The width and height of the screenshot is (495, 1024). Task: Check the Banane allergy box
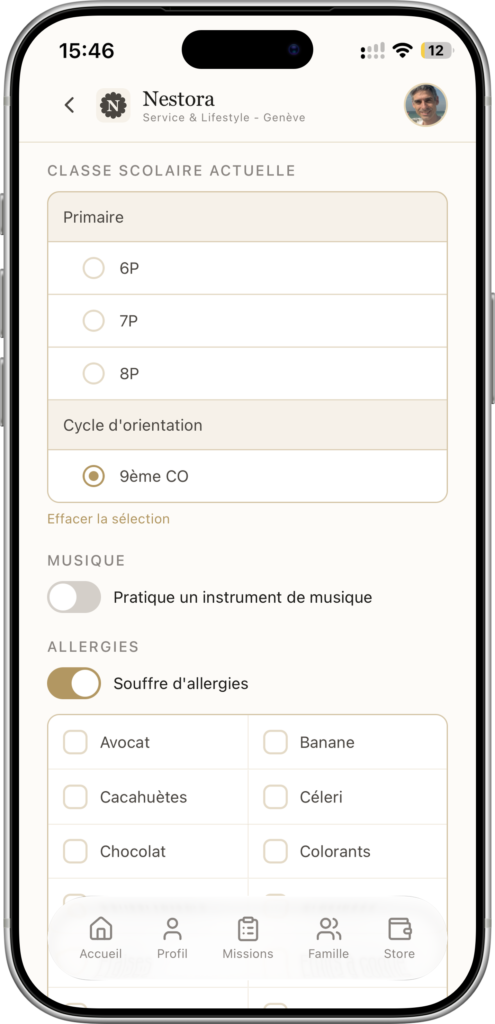(275, 743)
